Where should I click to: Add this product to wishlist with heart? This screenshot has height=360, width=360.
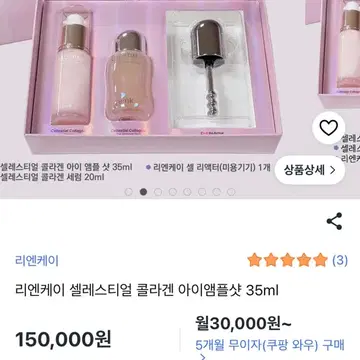329,128
